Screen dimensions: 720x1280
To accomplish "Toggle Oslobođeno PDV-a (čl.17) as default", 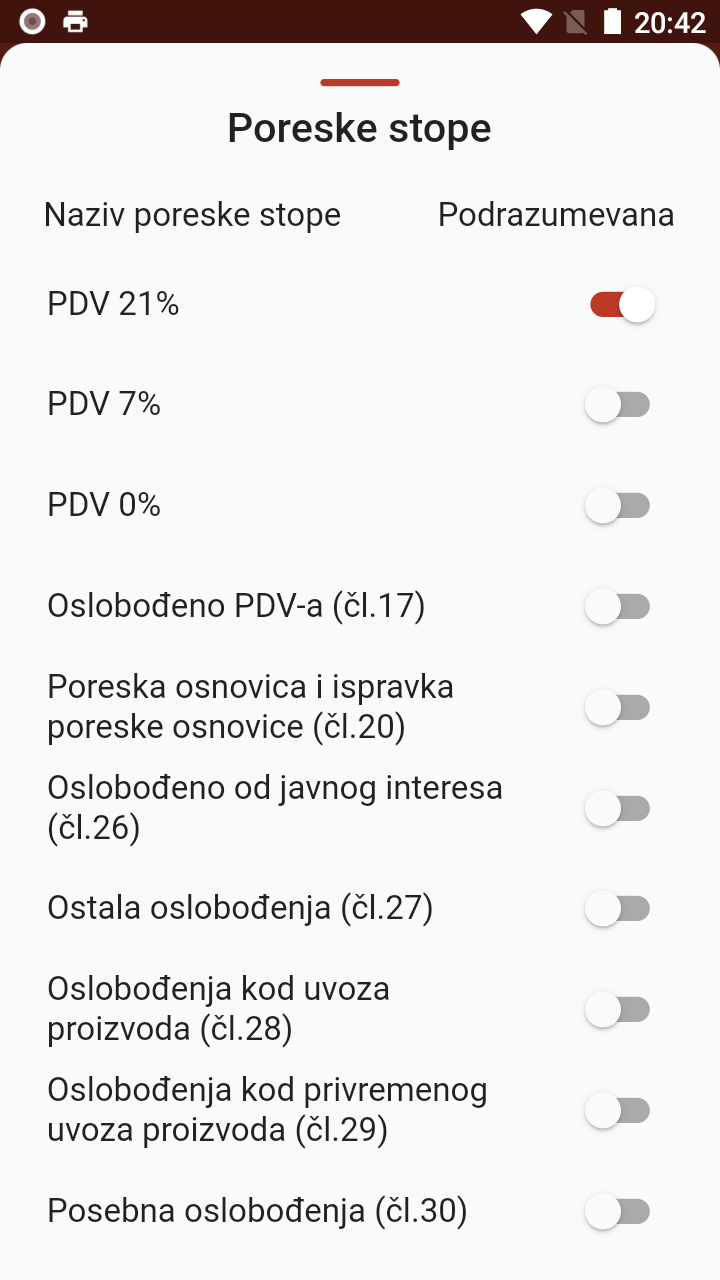I will coord(618,606).
